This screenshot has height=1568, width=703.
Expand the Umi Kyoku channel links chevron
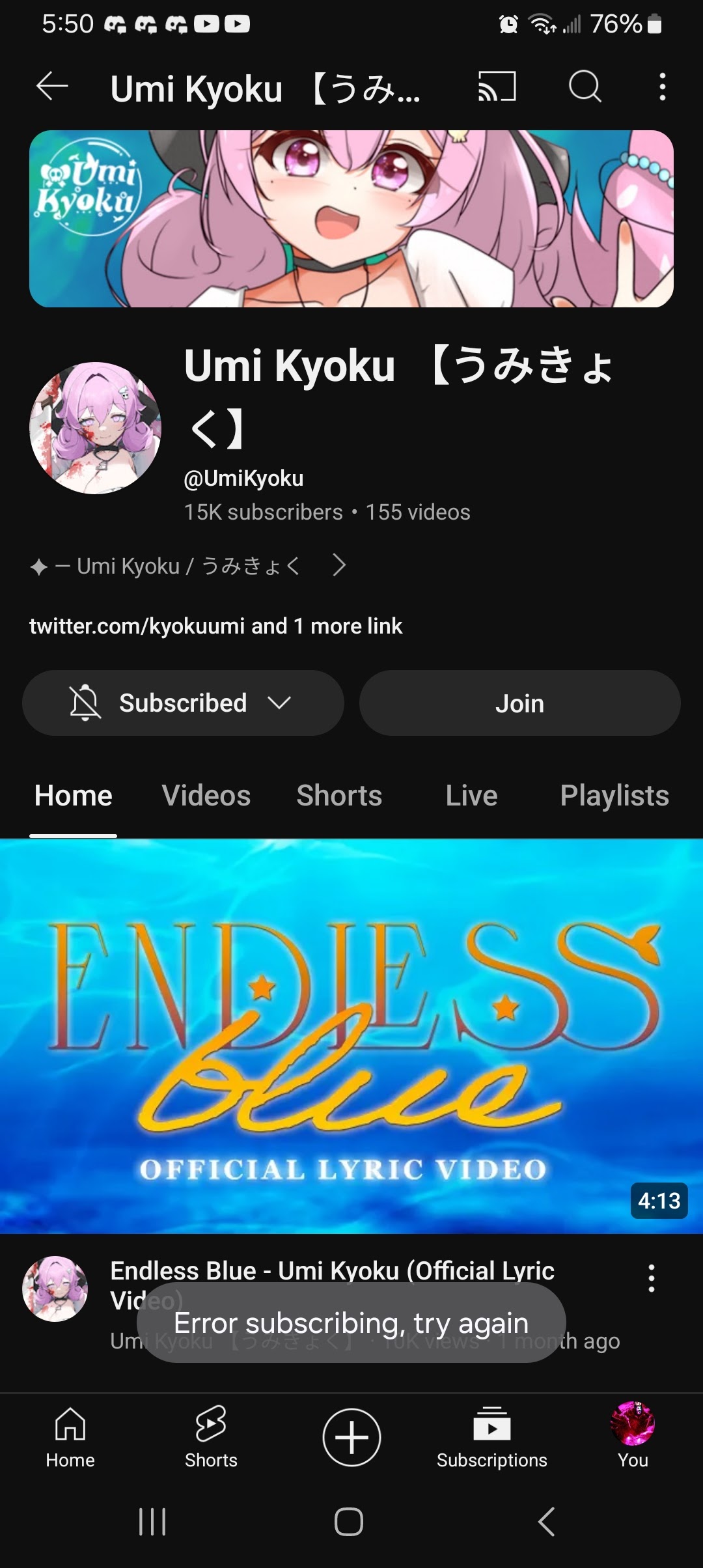[x=340, y=566]
